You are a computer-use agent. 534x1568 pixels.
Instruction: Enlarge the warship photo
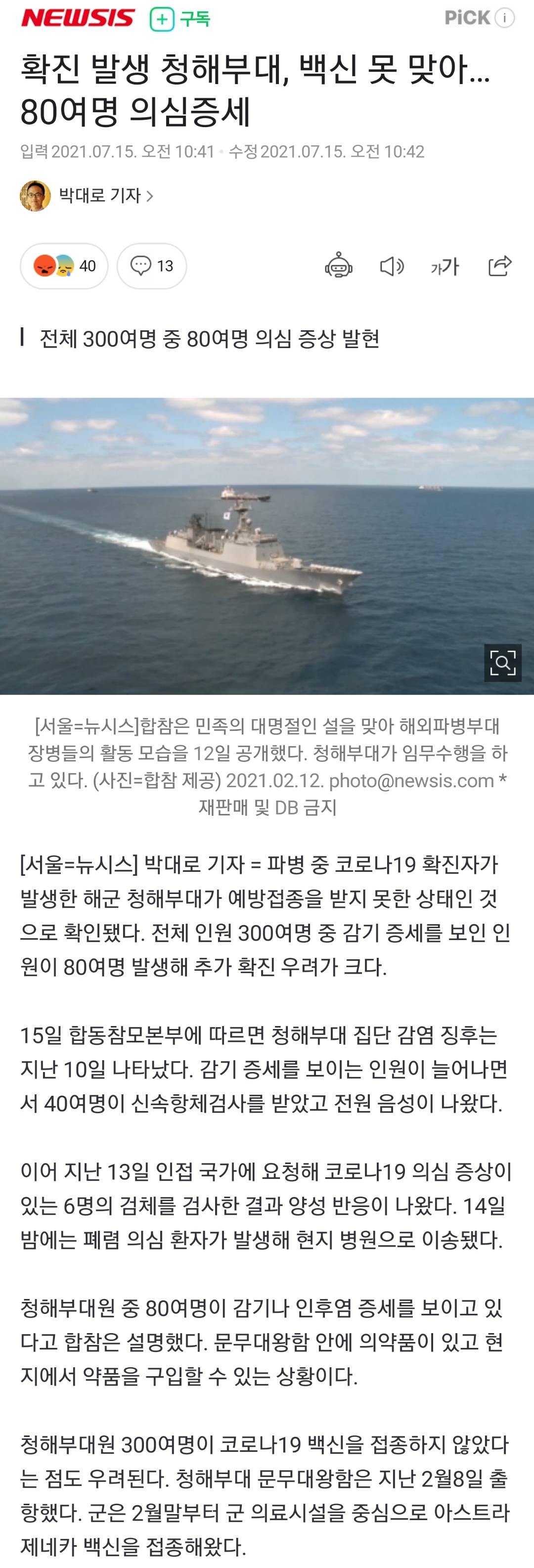[x=502, y=662]
